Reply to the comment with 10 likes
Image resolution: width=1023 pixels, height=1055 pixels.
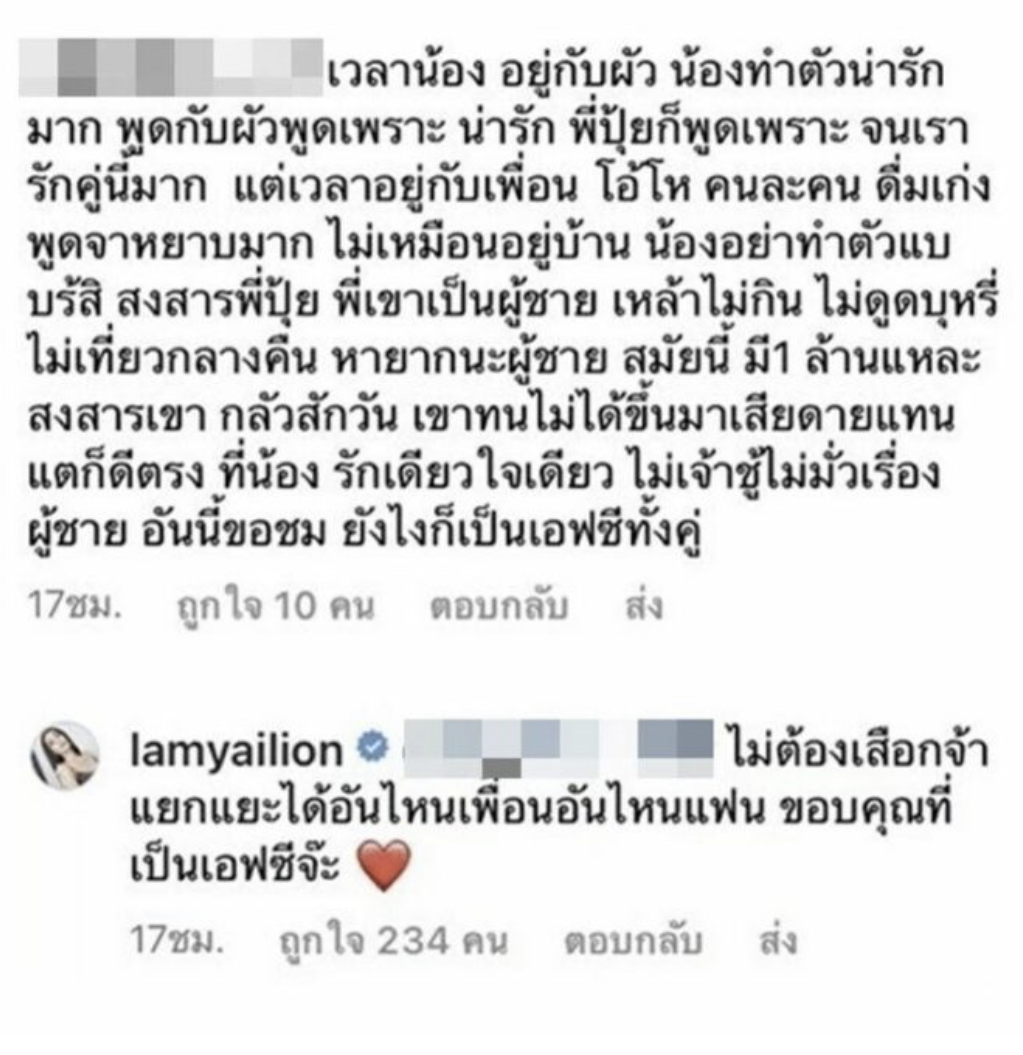(x=499, y=607)
